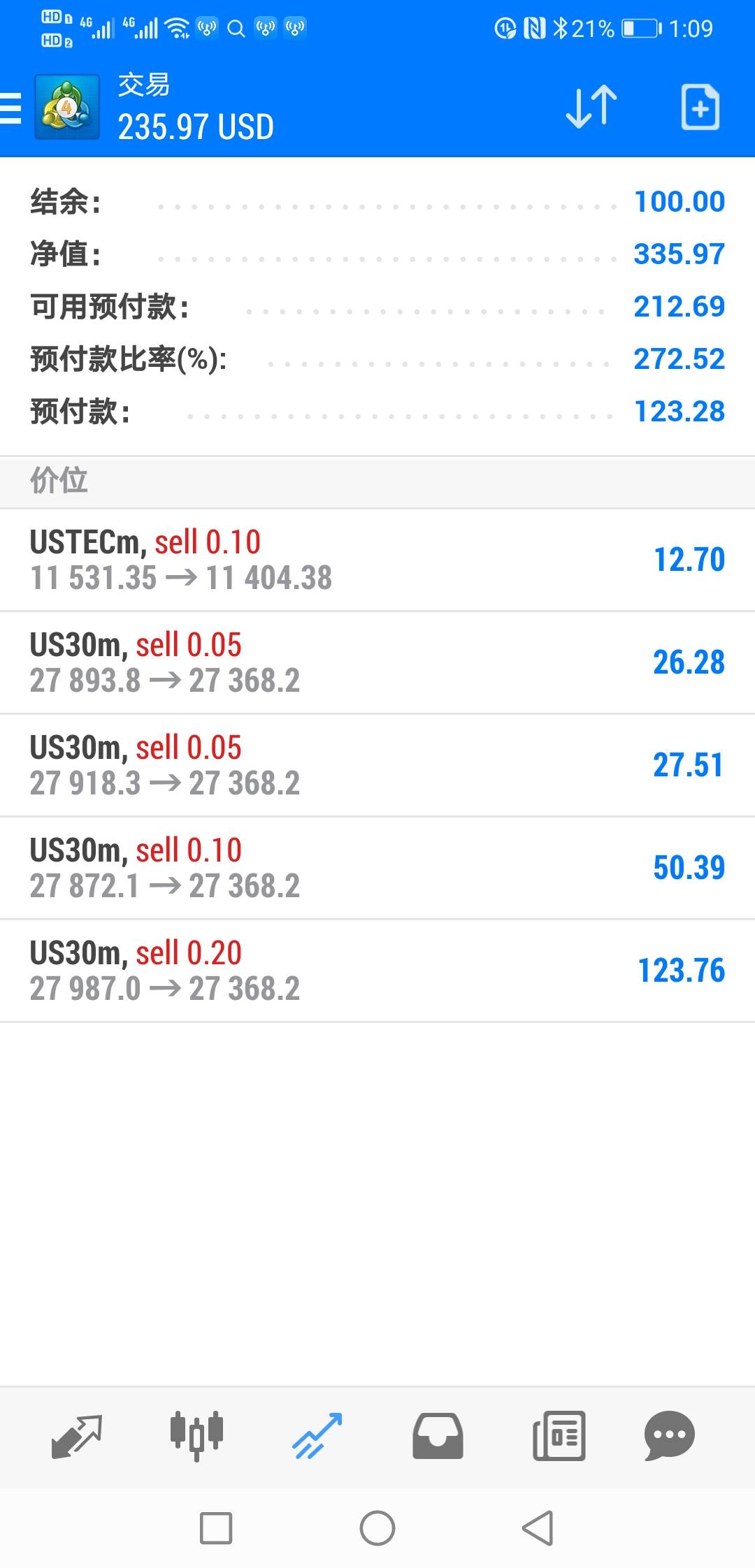The image size is (755, 1568).
Task: Switch to the Chart candlestick tab
Action: 197,1436
